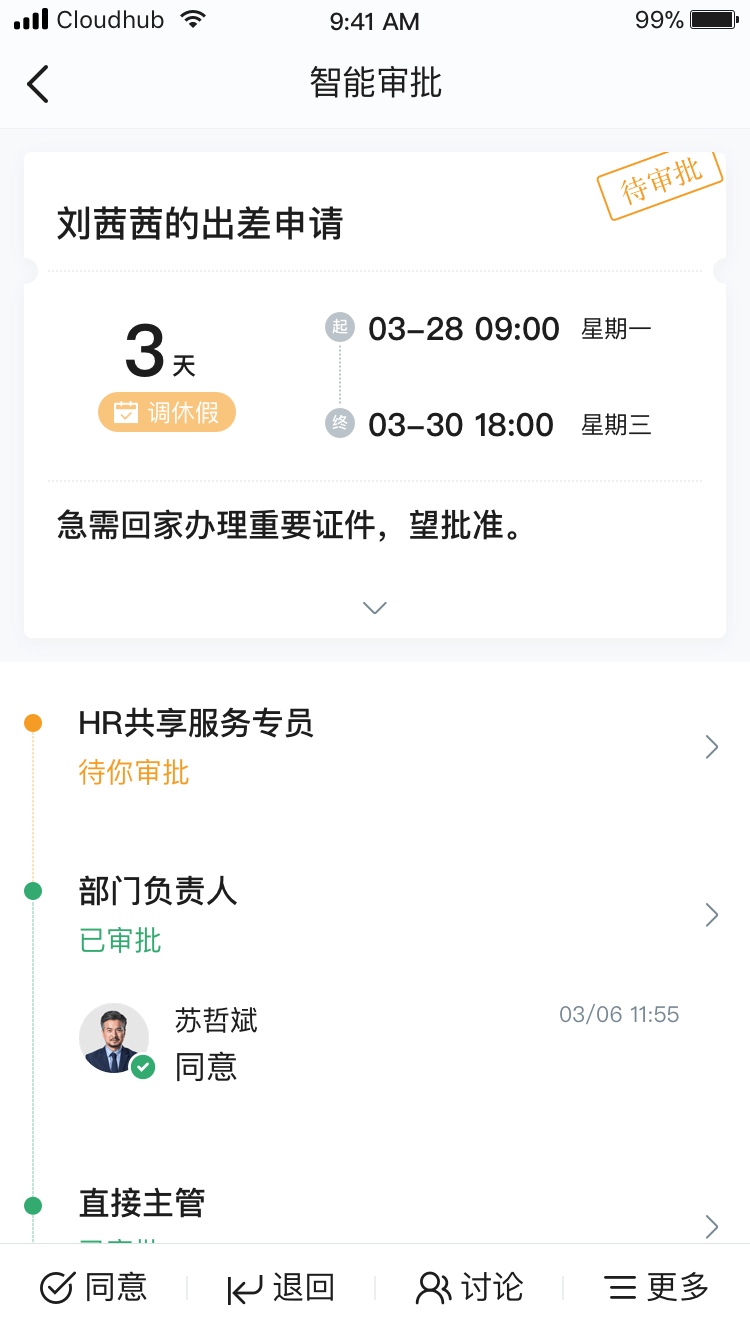Open 直接主管 approval step

pos(711,1226)
